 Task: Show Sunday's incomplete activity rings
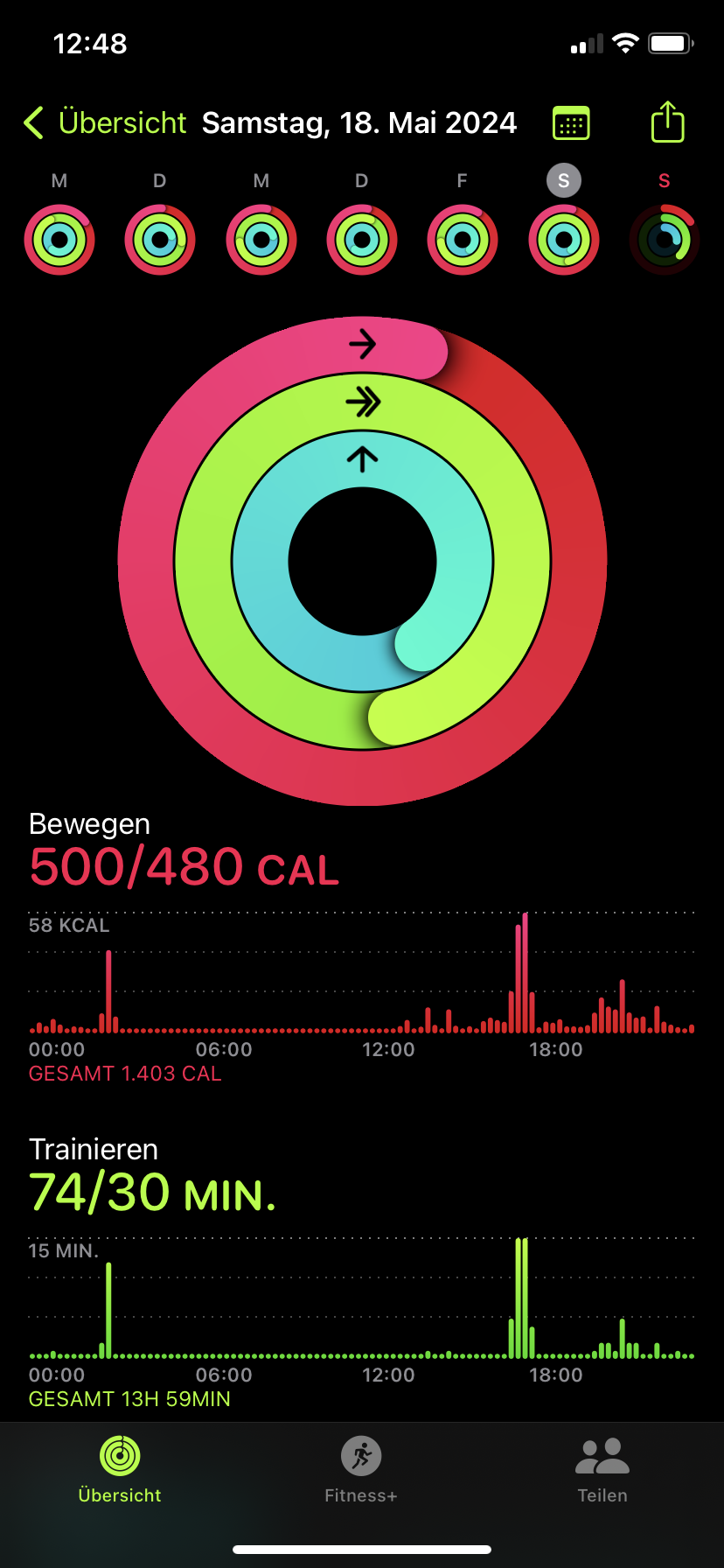pos(665,239)
